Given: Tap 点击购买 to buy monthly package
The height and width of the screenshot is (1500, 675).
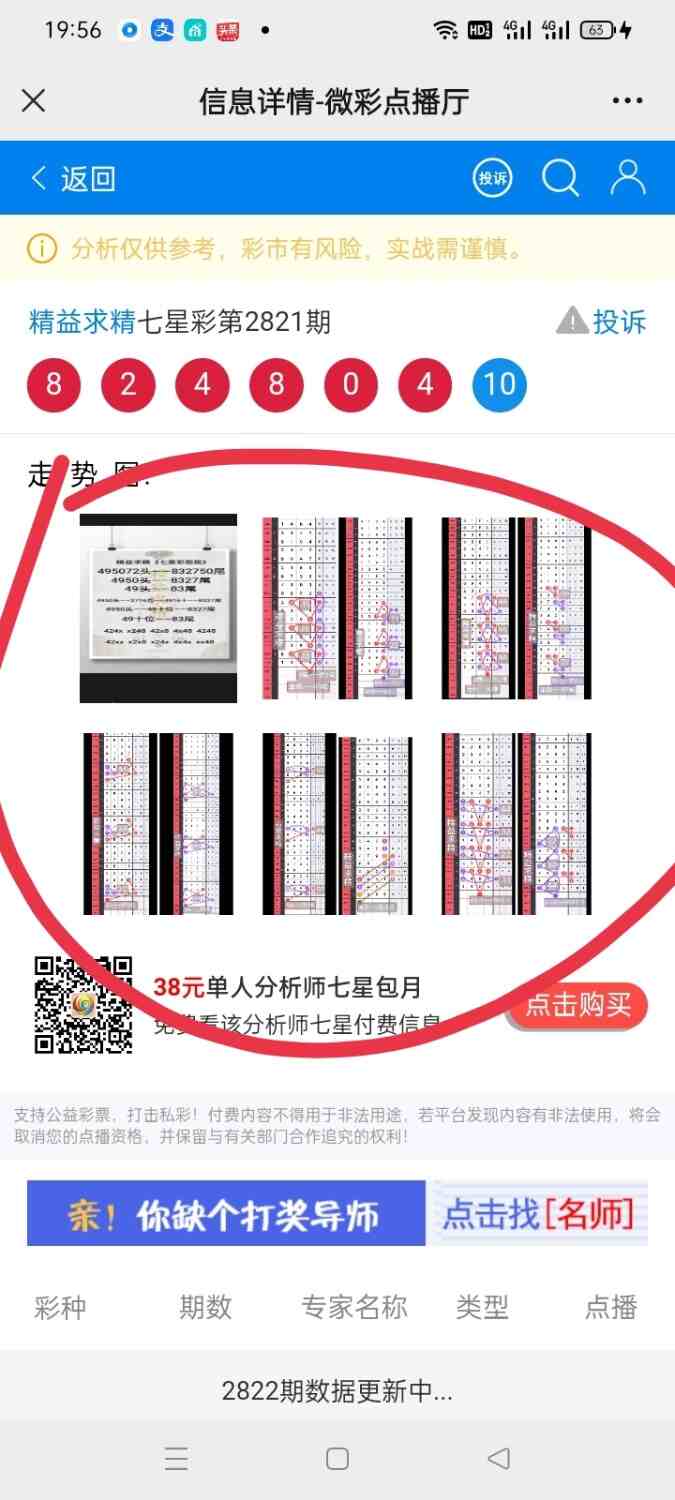Looking at the screenshot, I should click(x=578, y=1005).
